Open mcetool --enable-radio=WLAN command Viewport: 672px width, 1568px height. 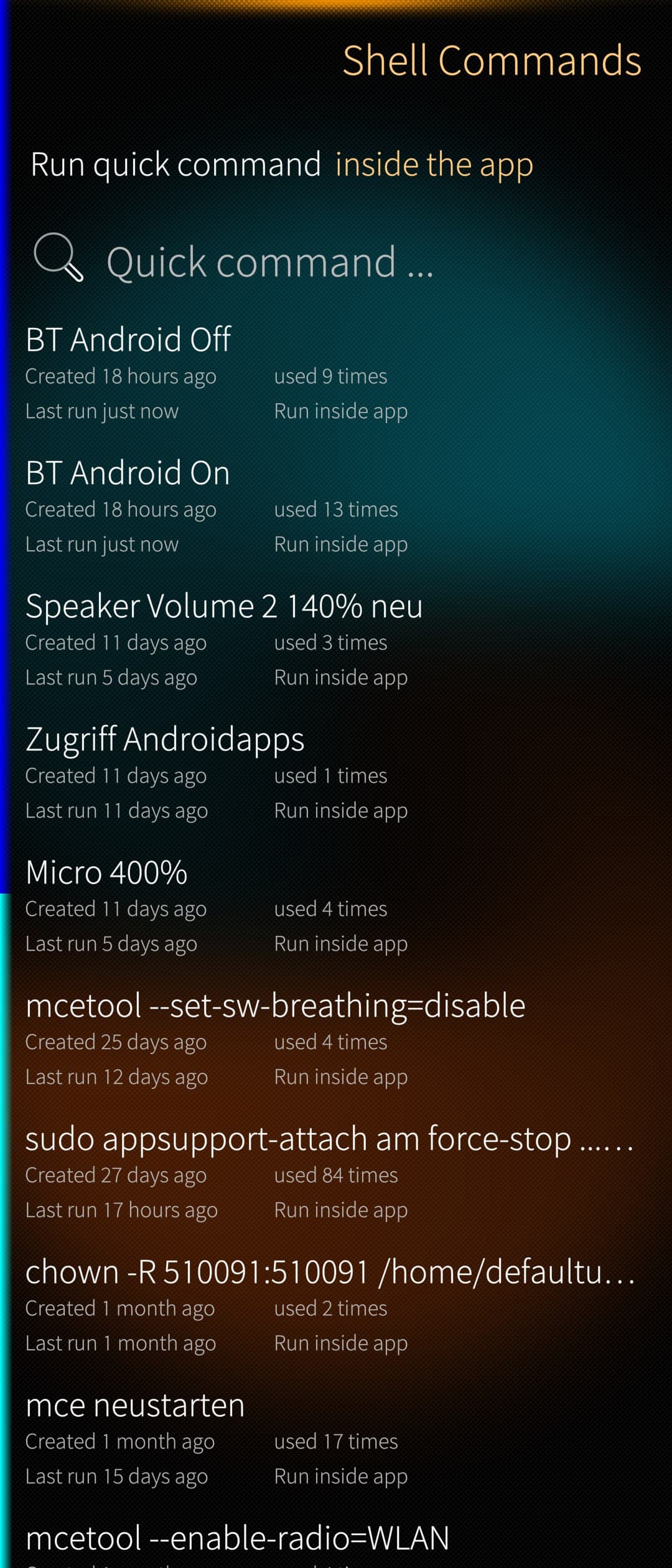pyautogui.click(x=237, y=1538)
